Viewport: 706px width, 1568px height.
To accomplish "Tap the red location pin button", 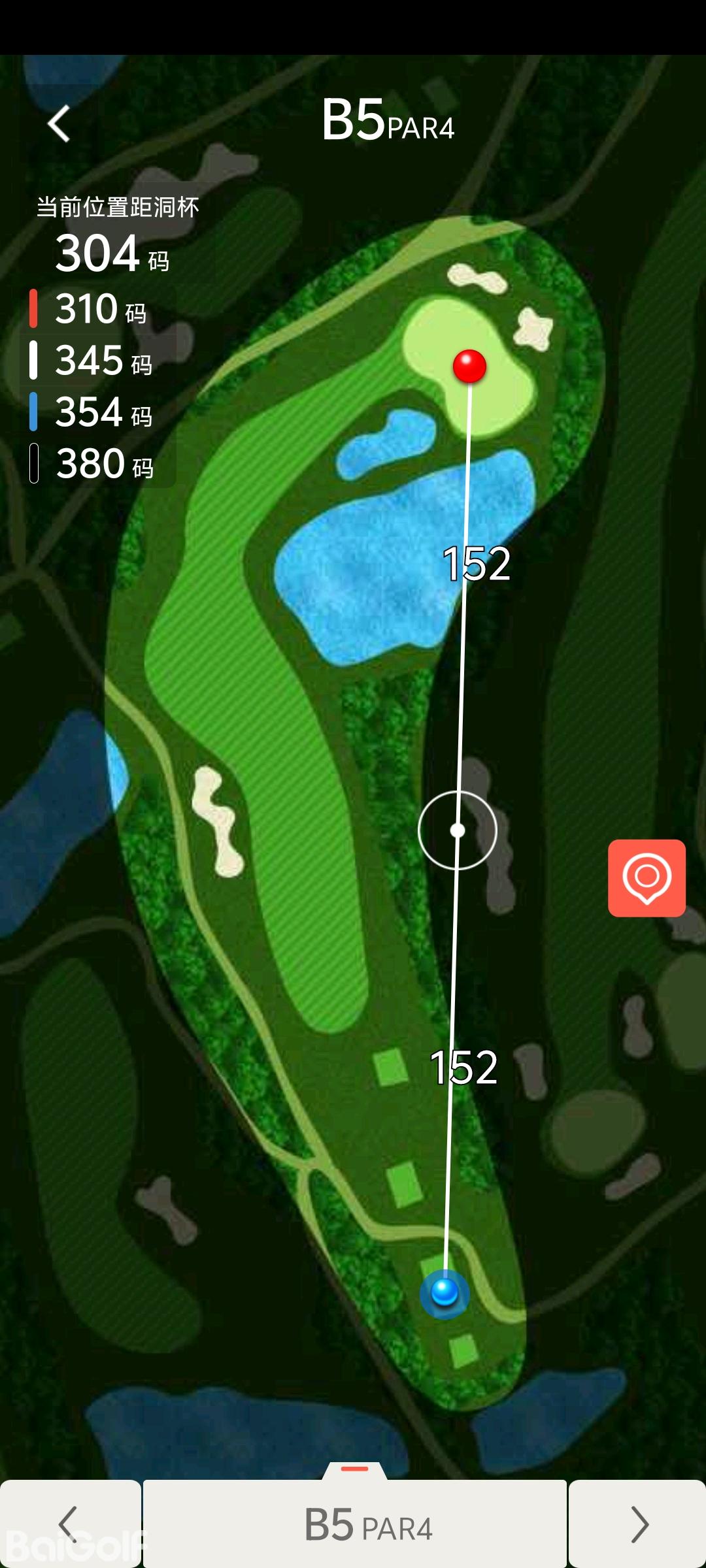I will click(647, 877).
